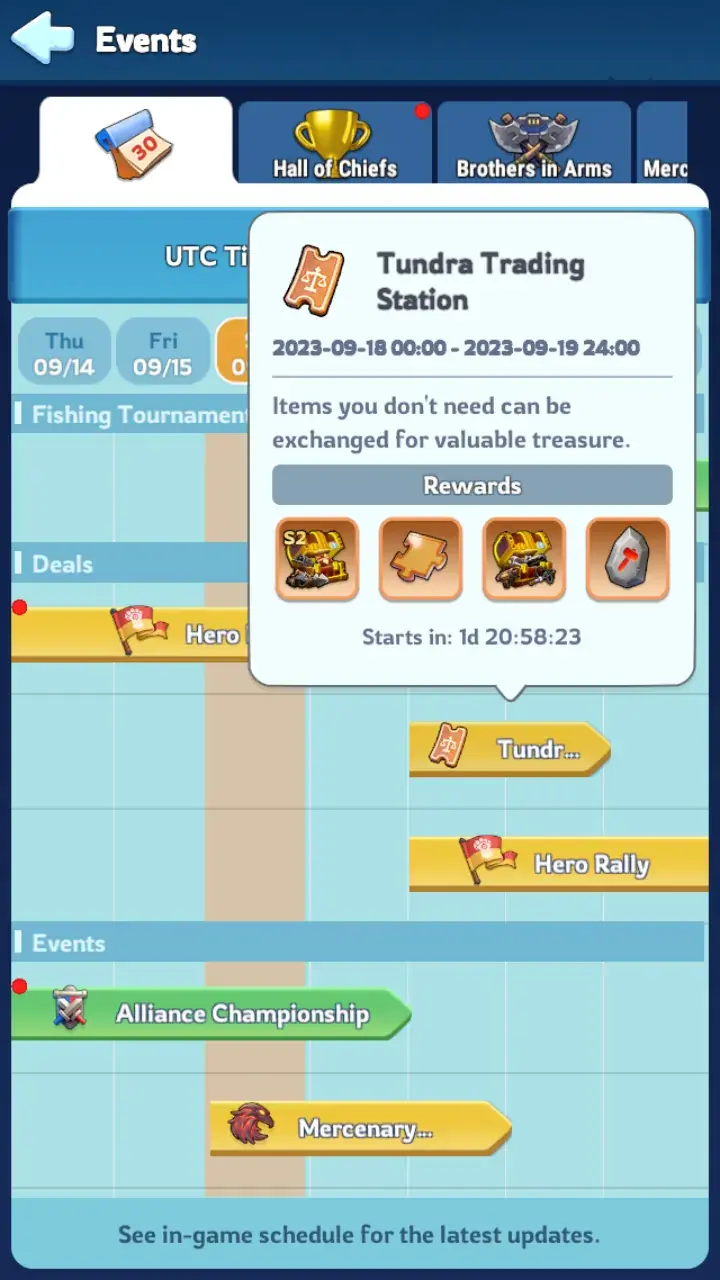View the puzzle piece reward

[x=420, y=559]
